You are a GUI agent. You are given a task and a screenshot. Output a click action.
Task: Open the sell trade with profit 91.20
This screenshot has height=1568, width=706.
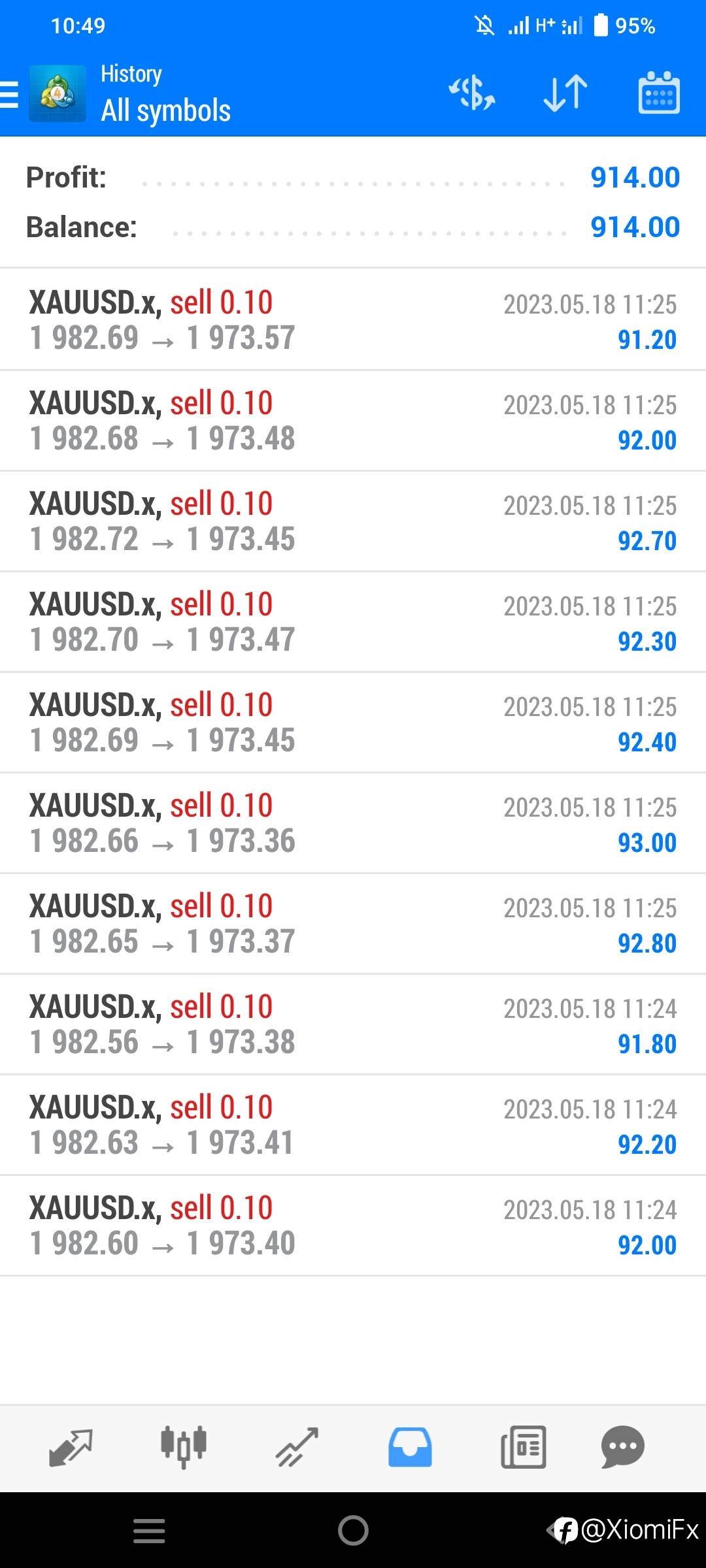coord(353,319)
